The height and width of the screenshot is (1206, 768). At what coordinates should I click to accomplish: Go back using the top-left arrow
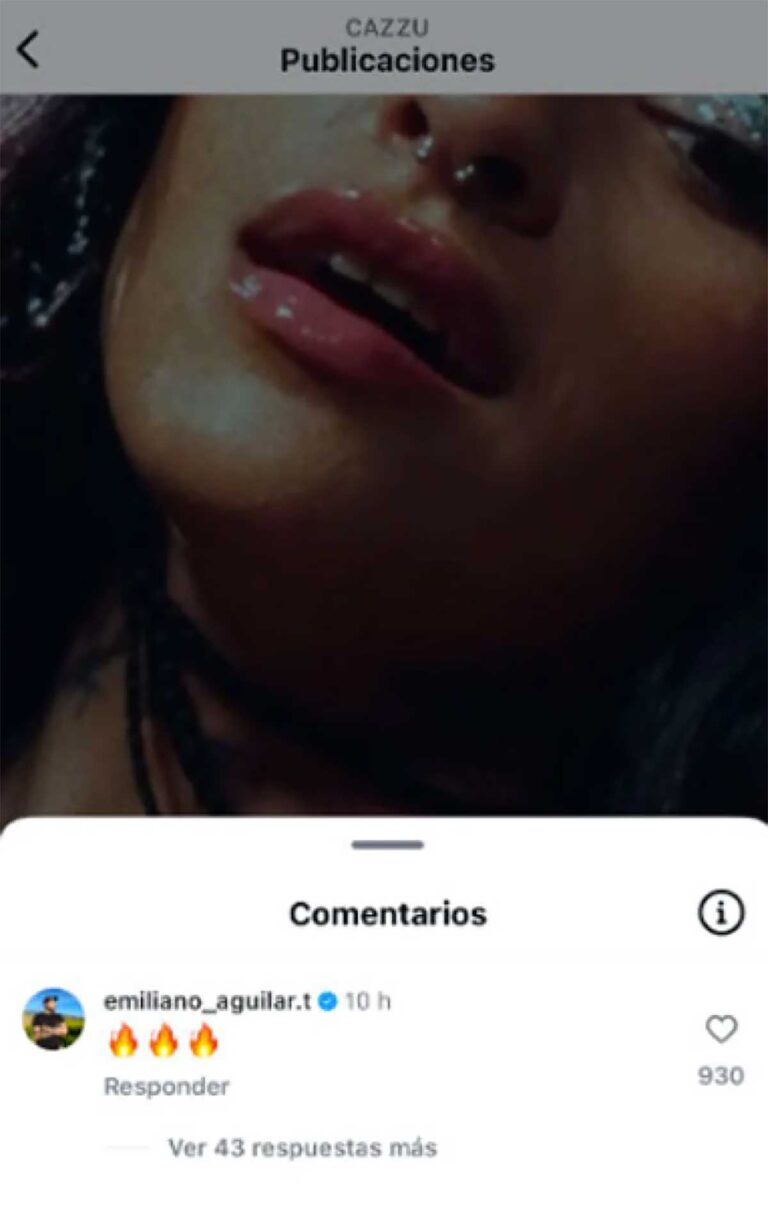[x=28, y=49]
